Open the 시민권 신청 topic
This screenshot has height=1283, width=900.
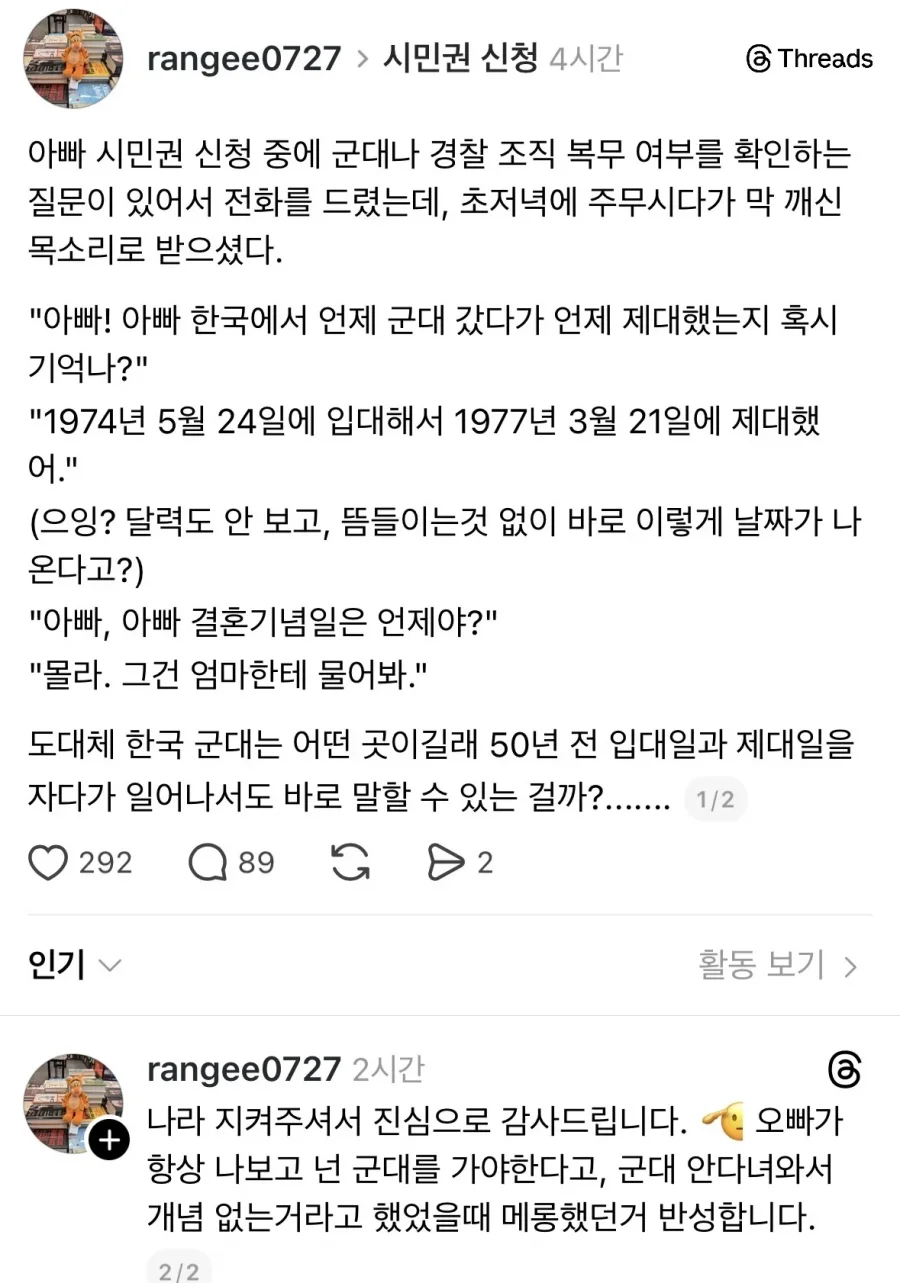461,58
